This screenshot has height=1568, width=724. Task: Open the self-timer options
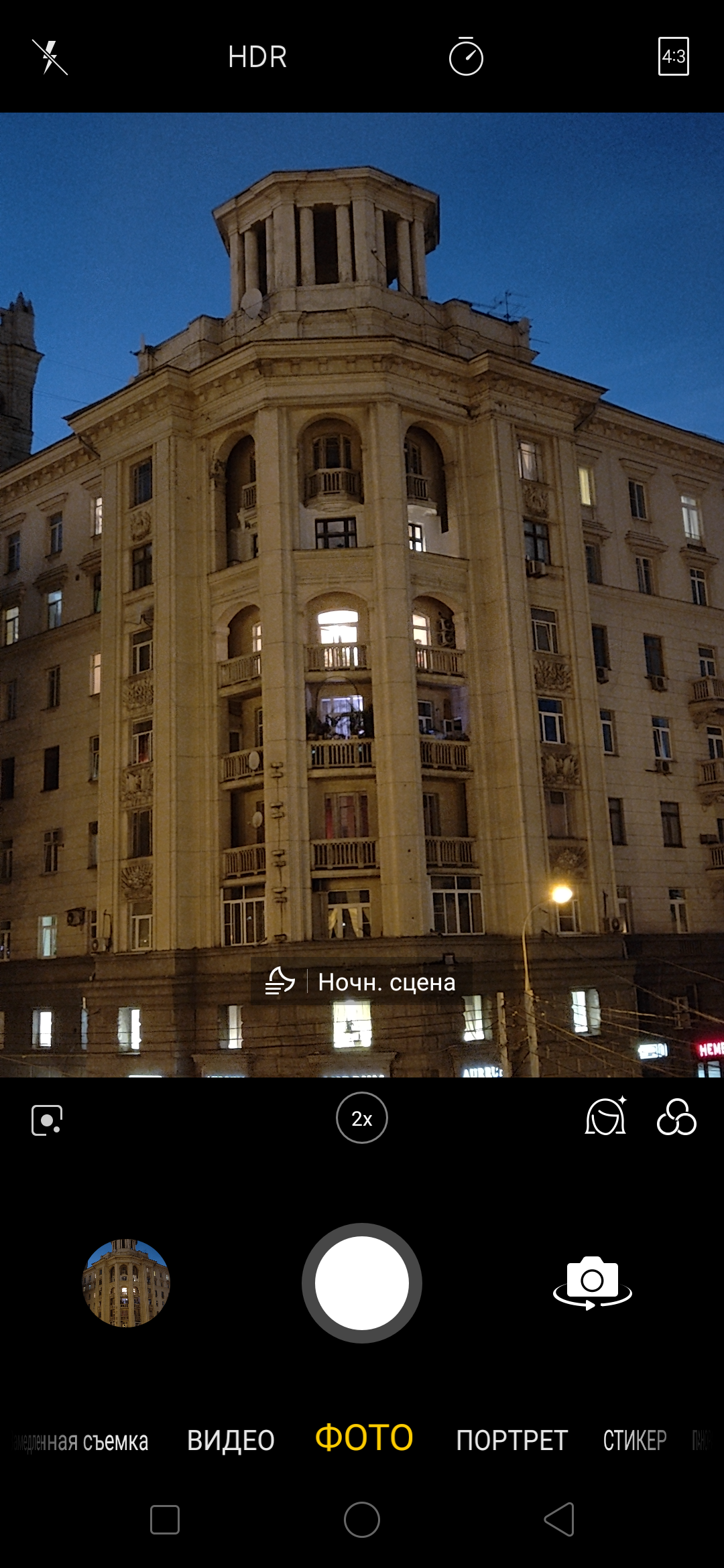click(466, 57)
